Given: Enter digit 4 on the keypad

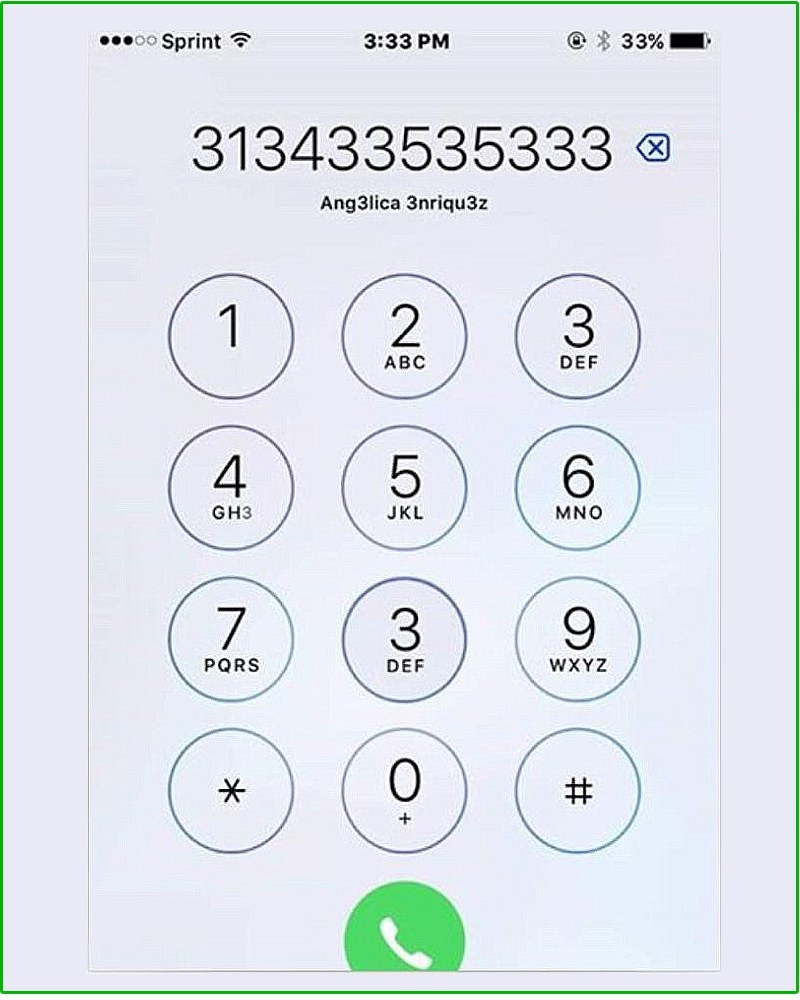Looking at the screenshot, I should [x=231, y=488].
